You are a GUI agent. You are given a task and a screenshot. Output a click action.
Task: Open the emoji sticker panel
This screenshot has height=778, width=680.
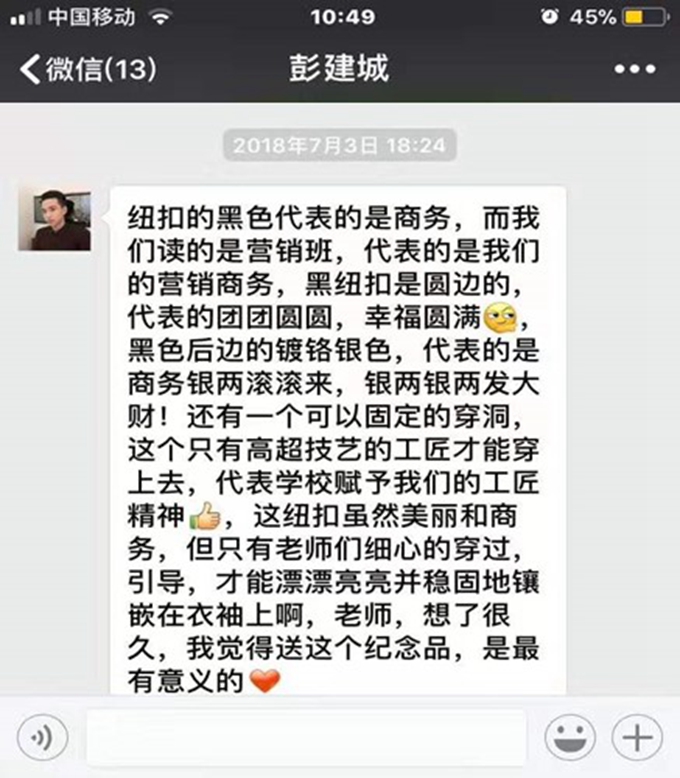[569, 739]
